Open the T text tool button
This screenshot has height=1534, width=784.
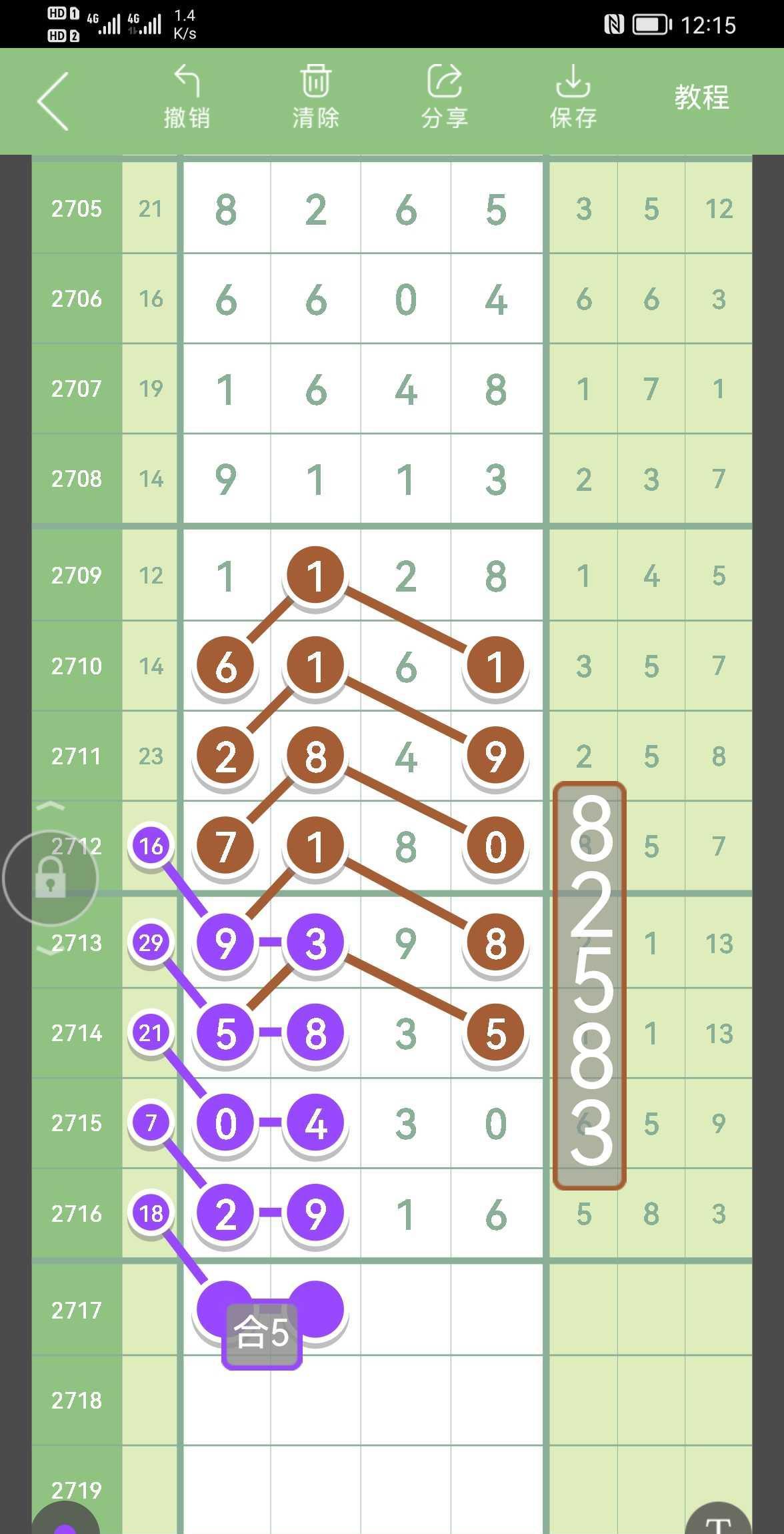pos(719,1519)
